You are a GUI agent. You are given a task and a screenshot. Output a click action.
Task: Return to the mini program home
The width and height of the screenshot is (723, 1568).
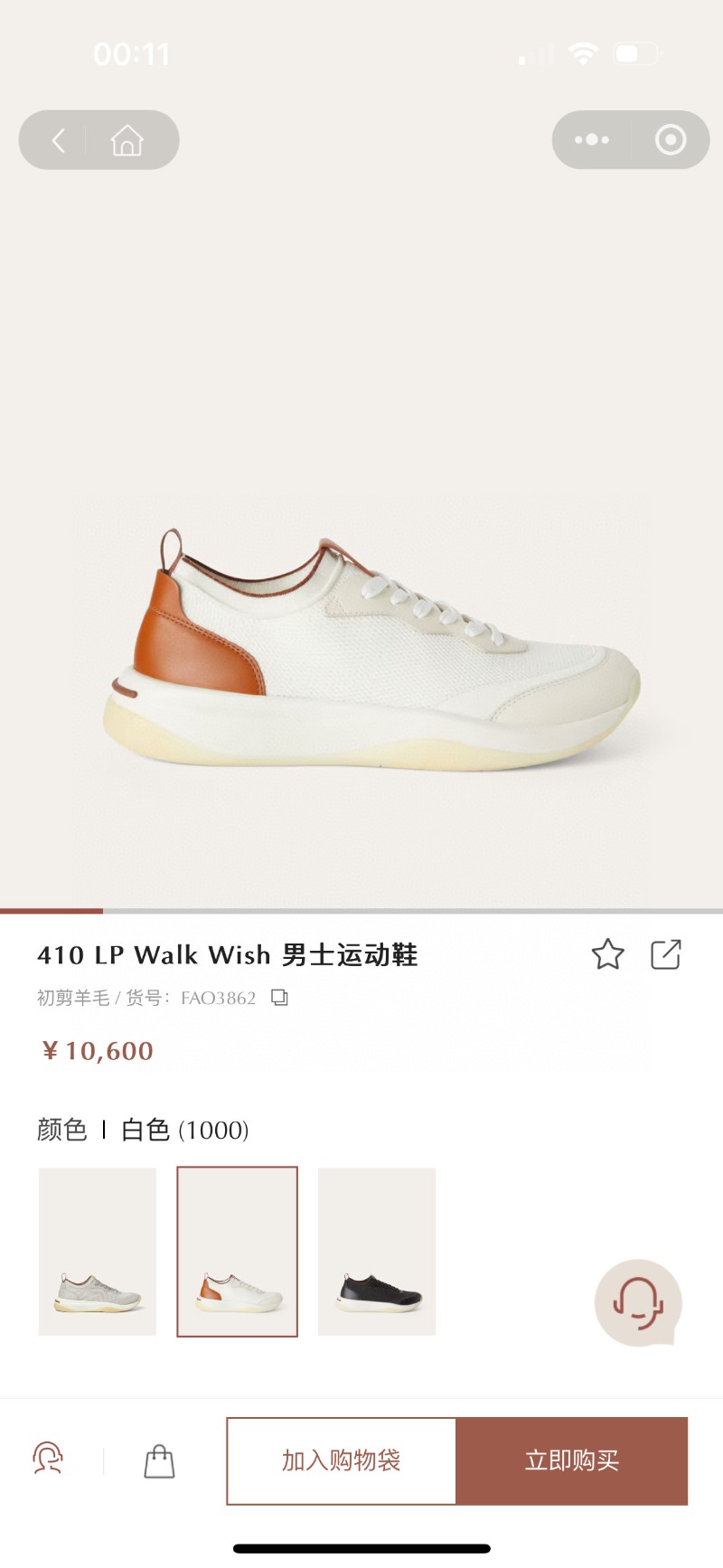click(x=127, y=140)
